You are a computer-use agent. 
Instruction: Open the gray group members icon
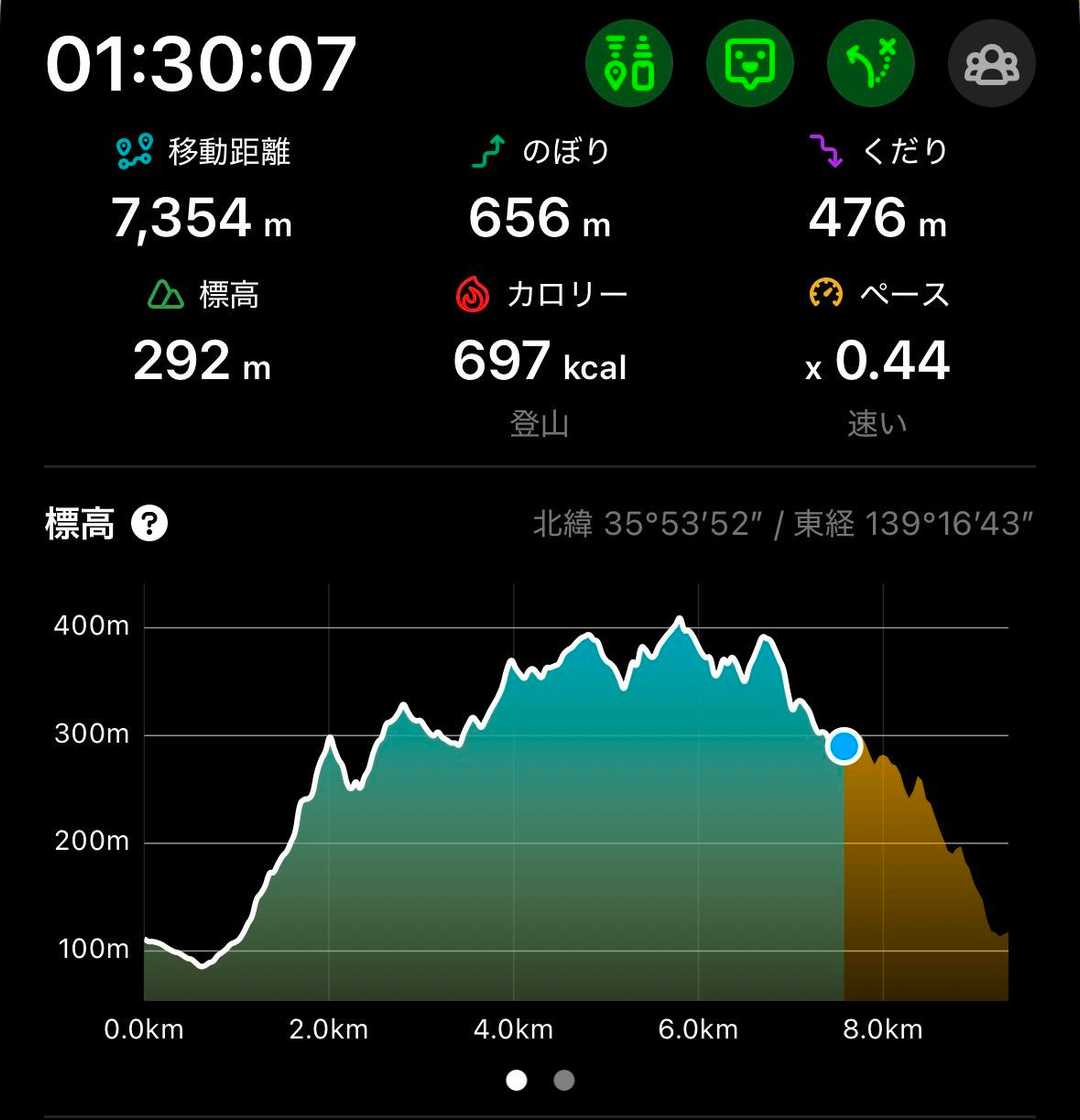(991, 64)
